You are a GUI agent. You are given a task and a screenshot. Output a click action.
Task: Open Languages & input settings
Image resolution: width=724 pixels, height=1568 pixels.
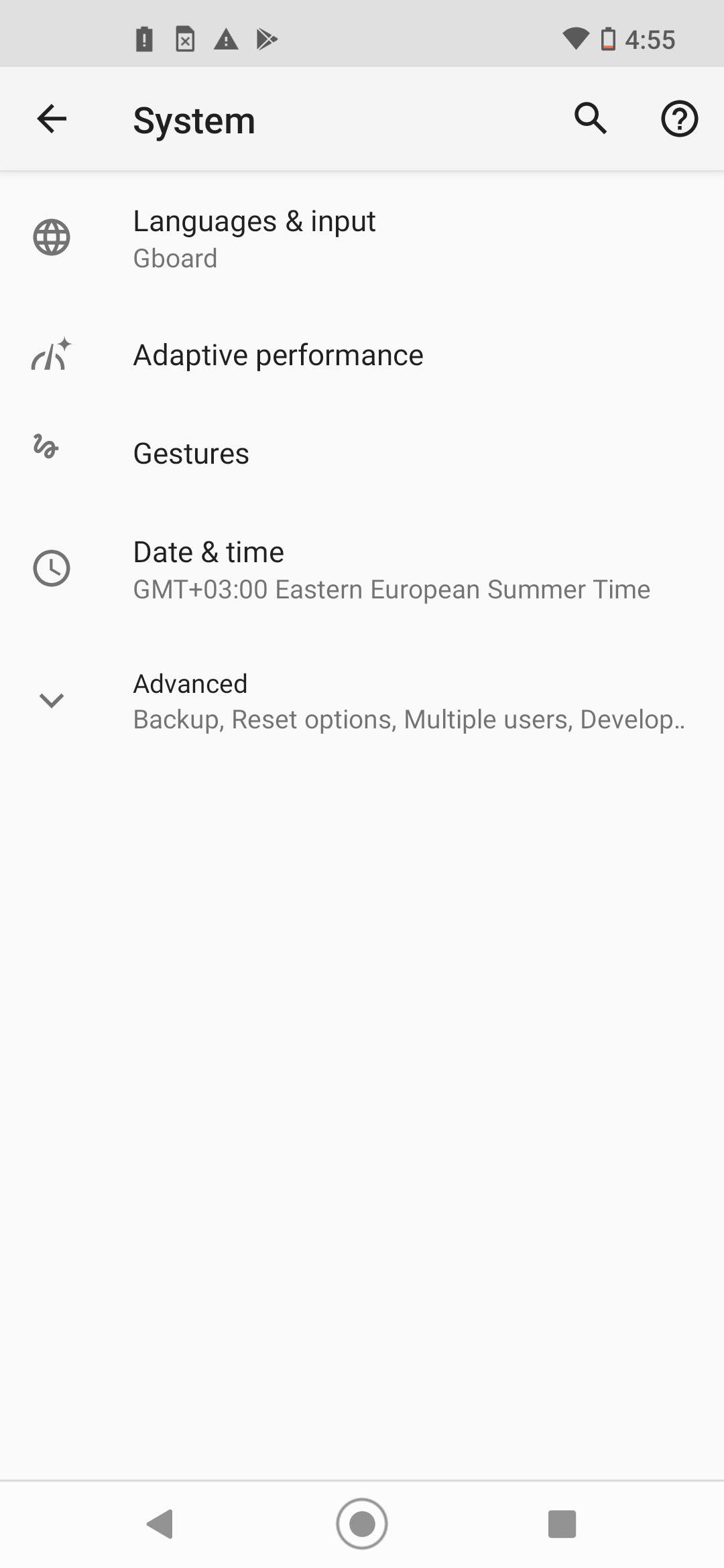[x=362, y=239]
